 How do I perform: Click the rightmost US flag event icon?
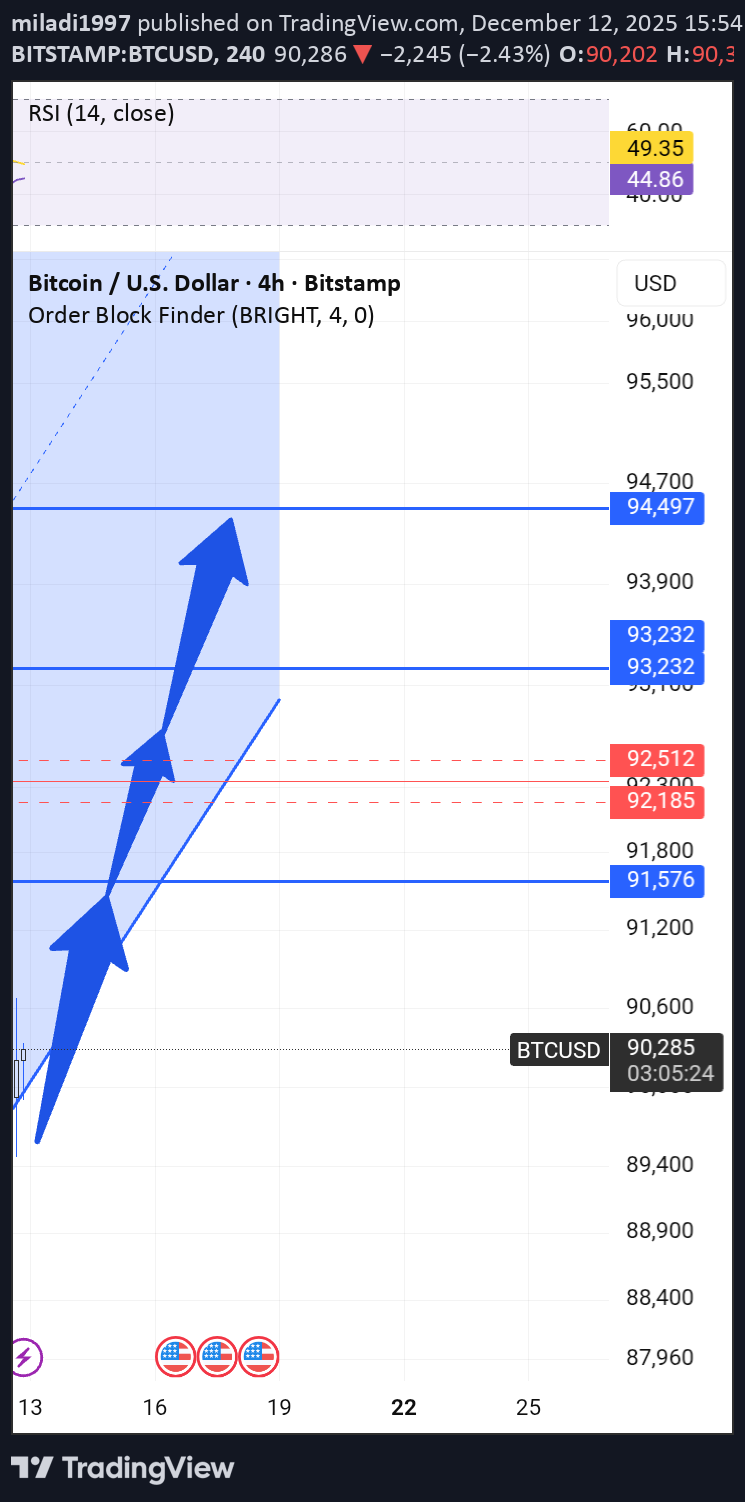[259, 1357]
